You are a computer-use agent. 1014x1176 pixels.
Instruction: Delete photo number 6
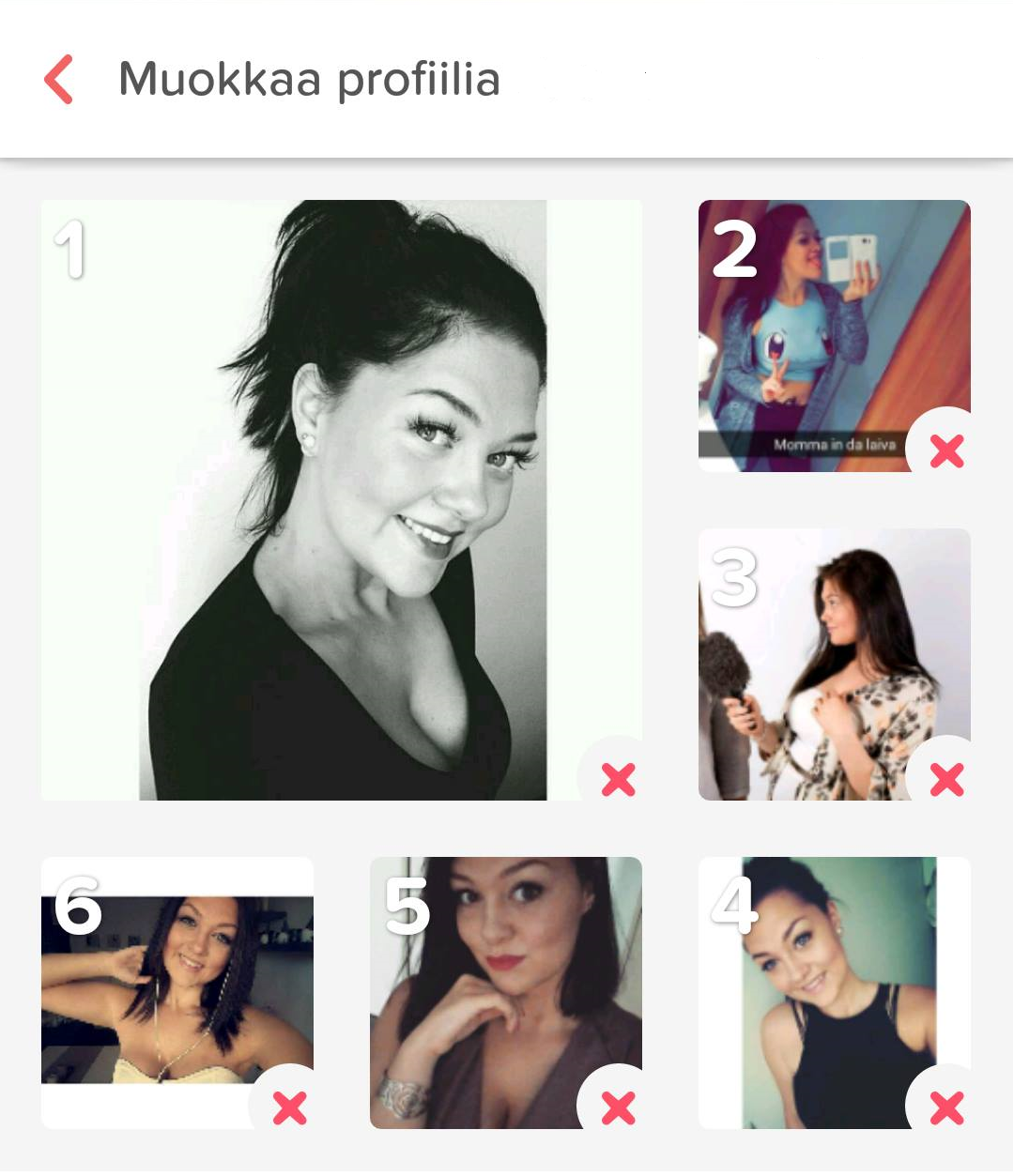pyautogui.click(x=289, y=1107)
